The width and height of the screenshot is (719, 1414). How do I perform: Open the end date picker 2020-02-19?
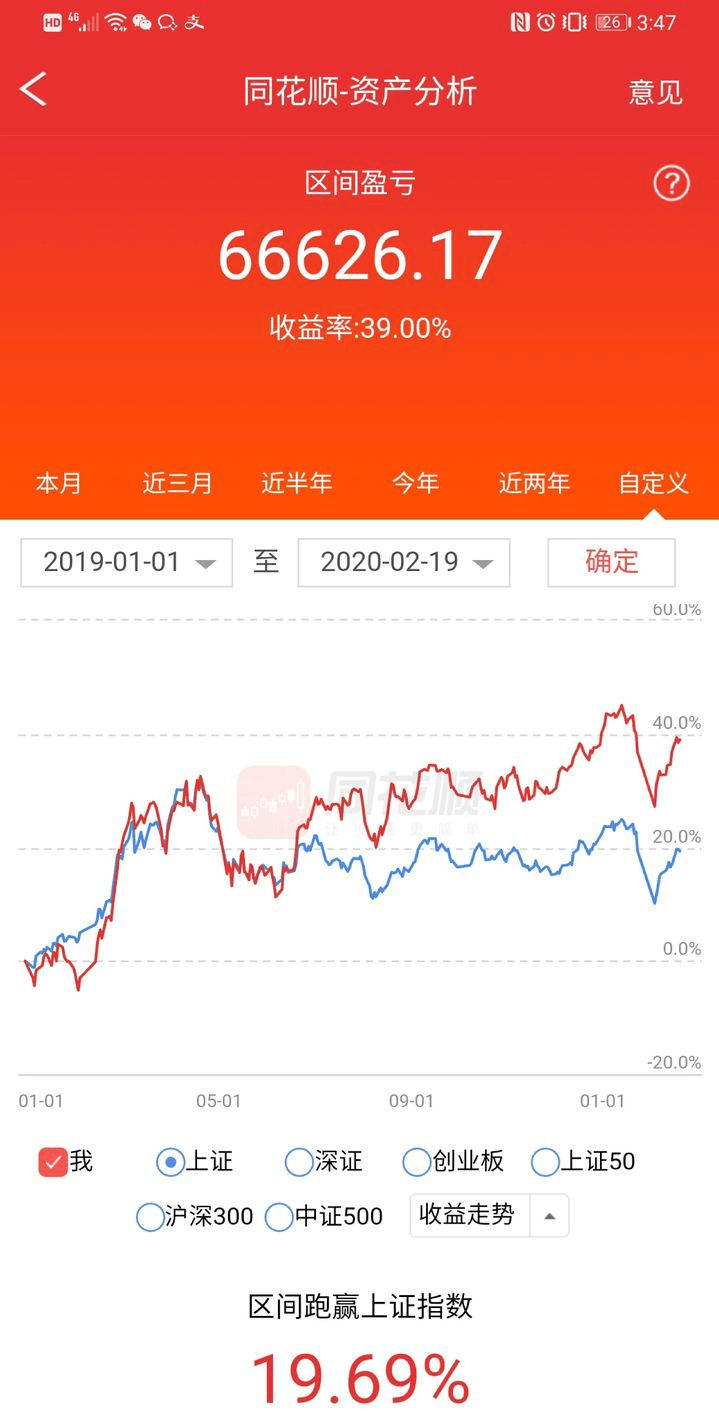(404, 562)
